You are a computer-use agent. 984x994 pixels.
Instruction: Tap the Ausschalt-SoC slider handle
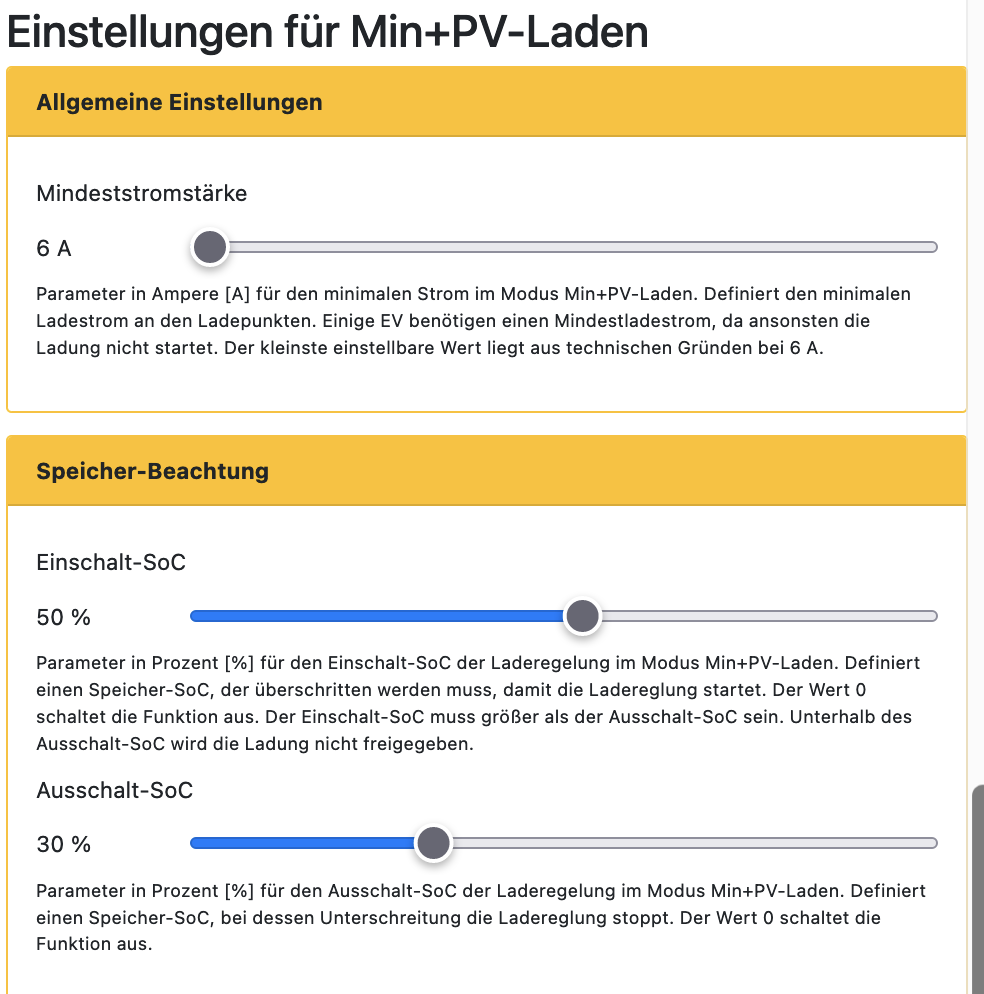(433, 843)
